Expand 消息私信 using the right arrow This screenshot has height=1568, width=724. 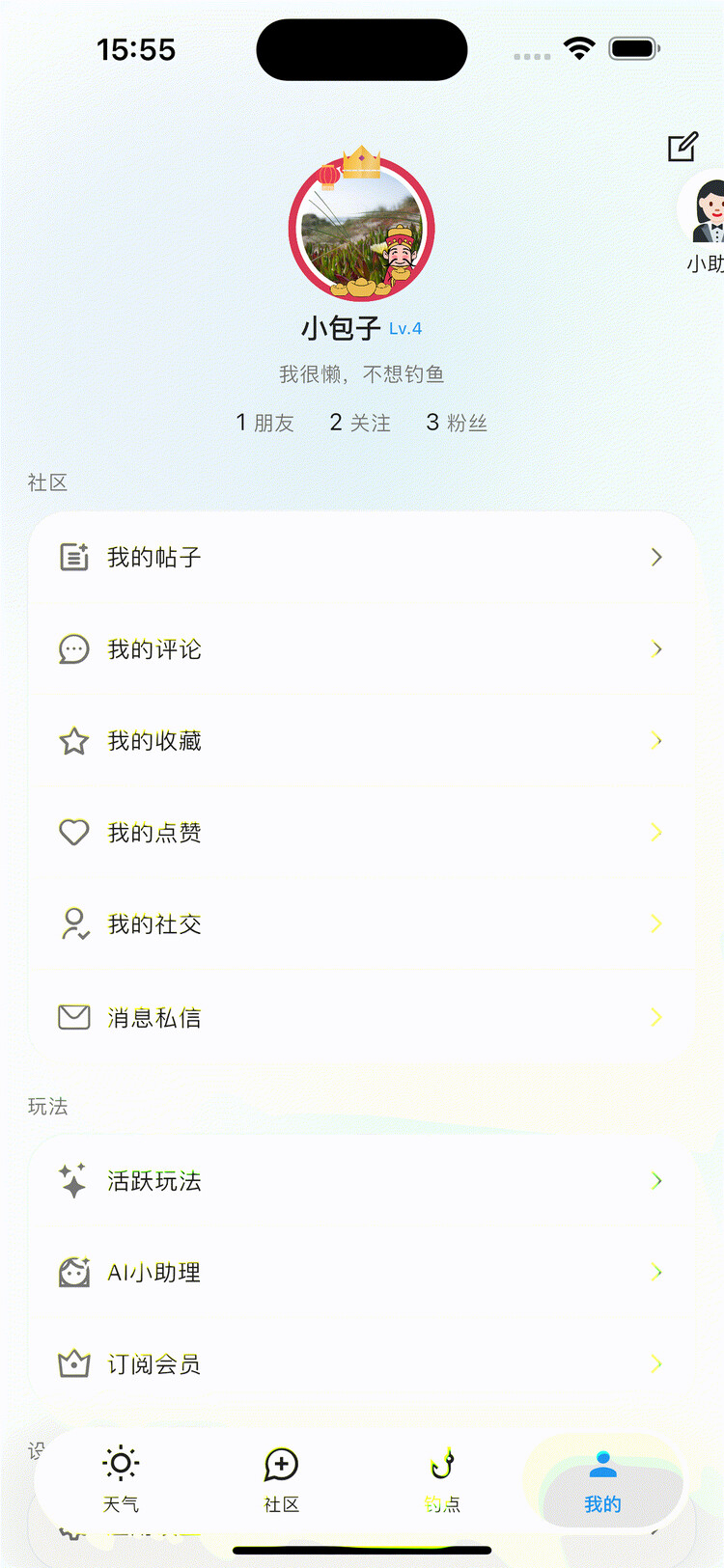click(x=657, y=1016)
